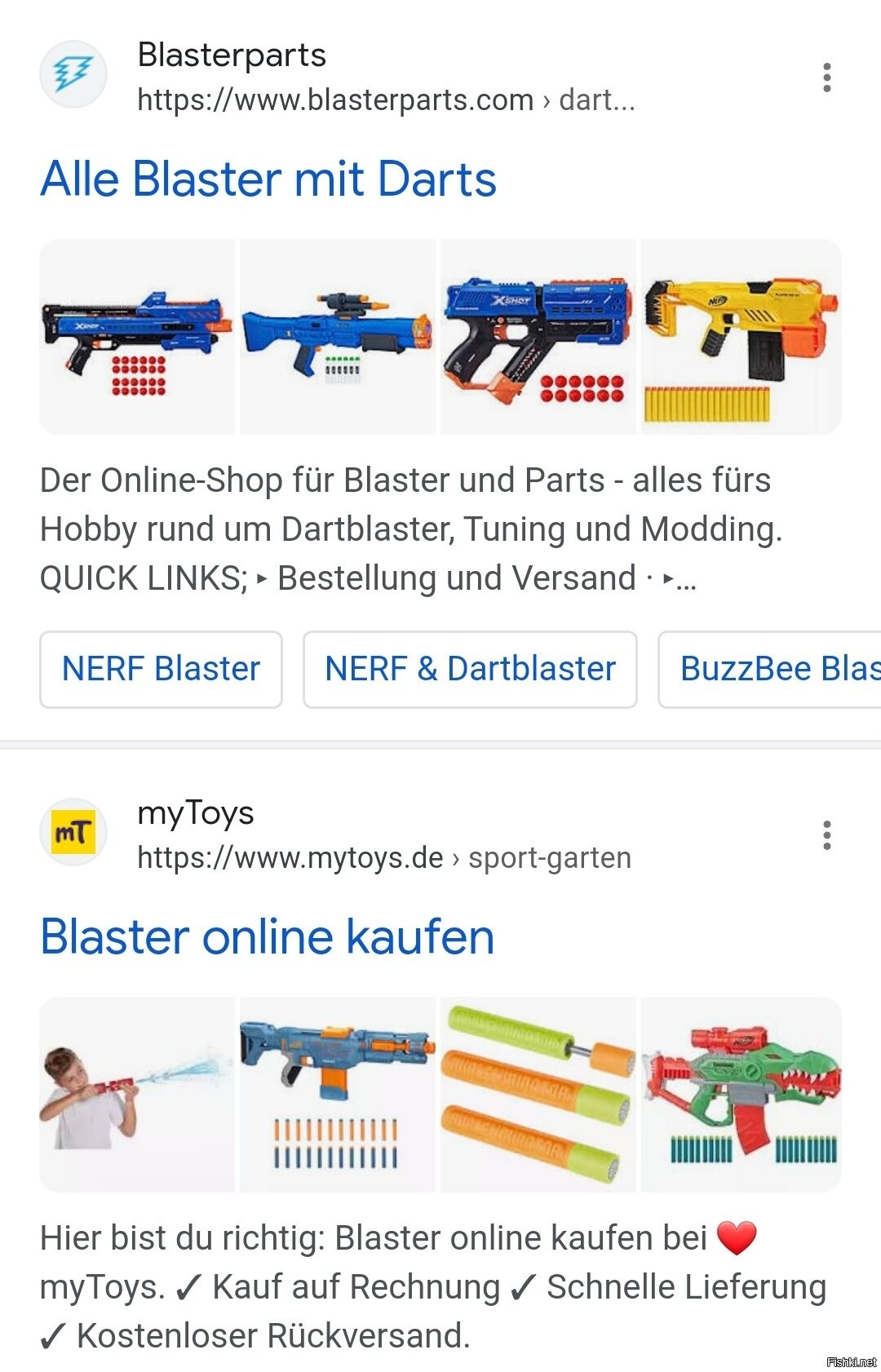The image size is (881, 1372).
Task: Open the green dinosaur blaster image
Action: point(740,1095)
